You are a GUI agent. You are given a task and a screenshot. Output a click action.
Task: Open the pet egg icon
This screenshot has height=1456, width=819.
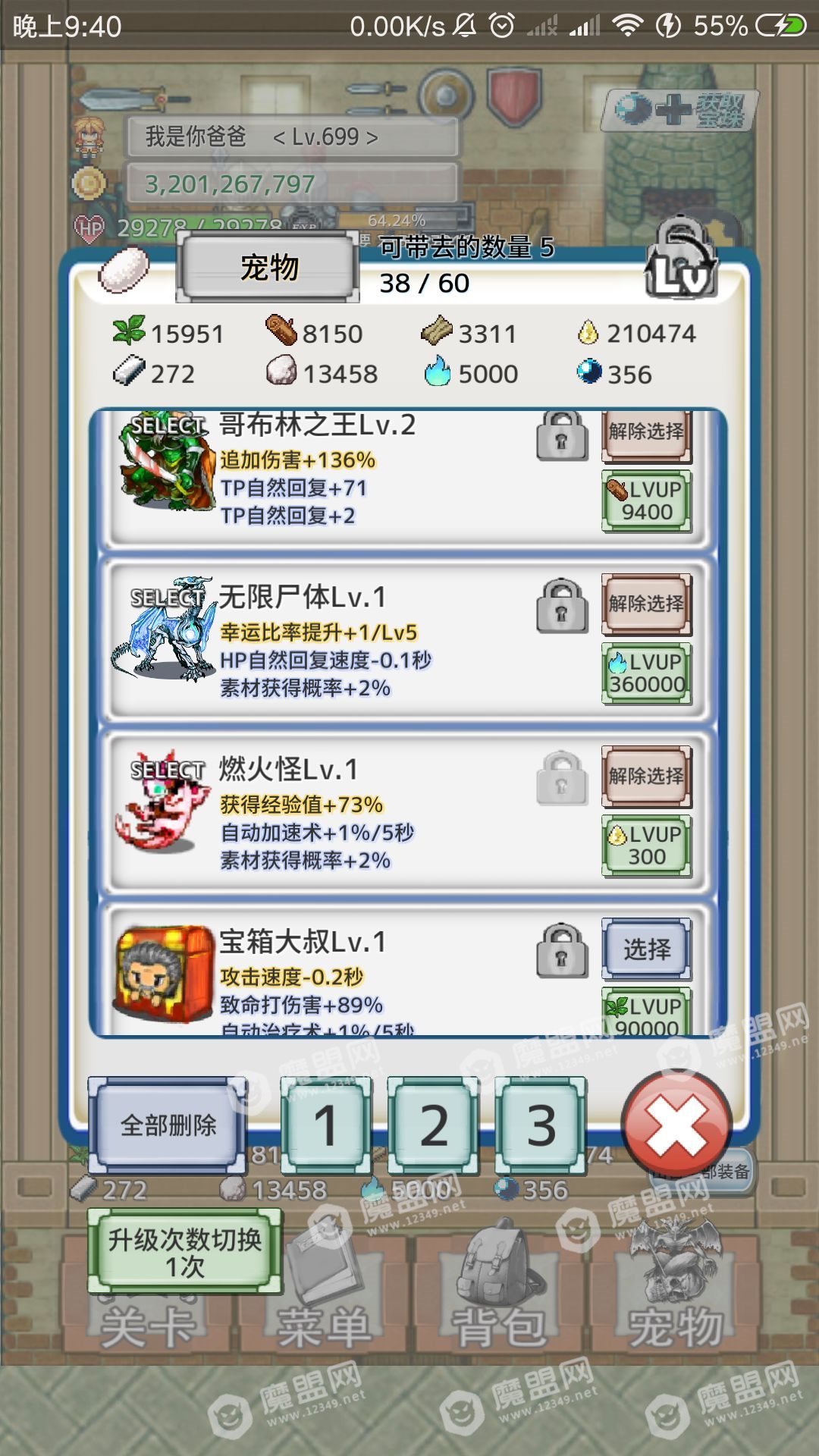[x=124, y=270]
